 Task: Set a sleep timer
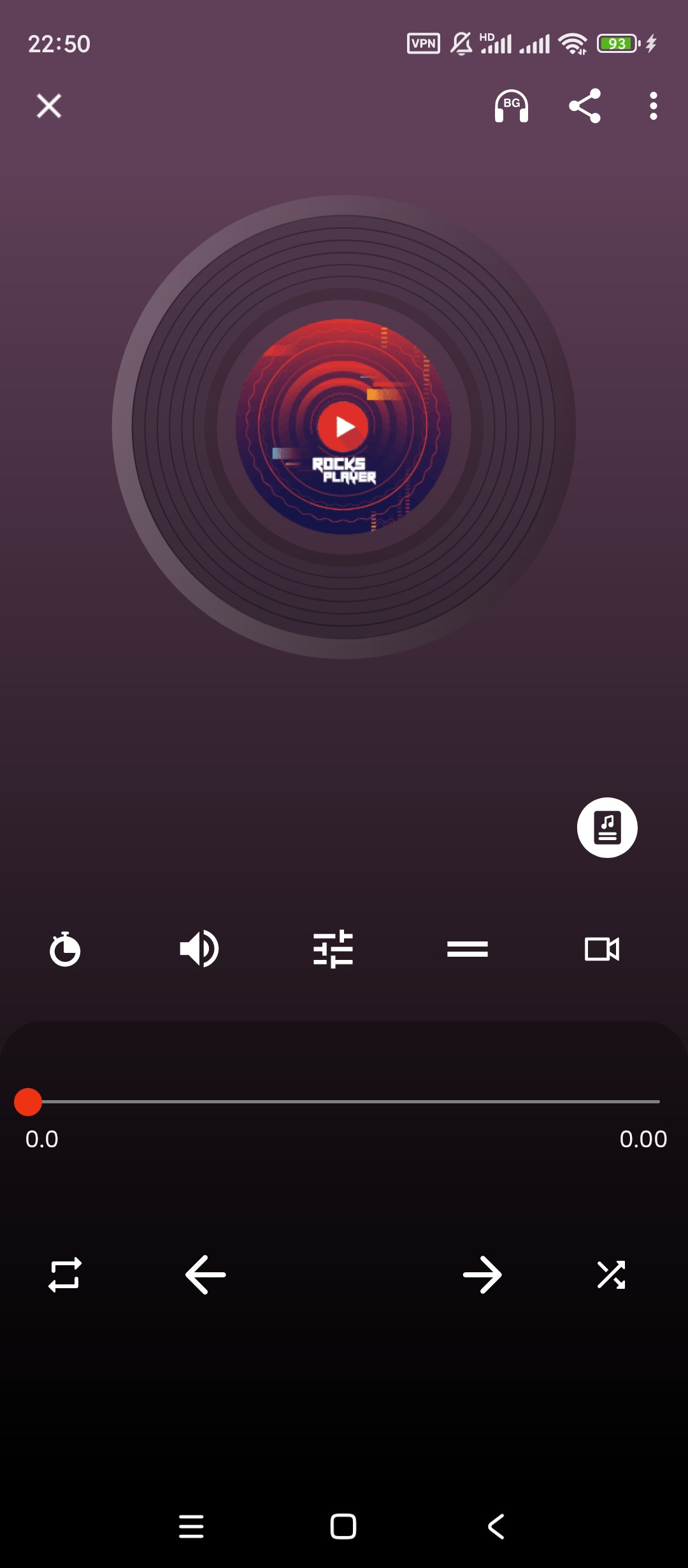[x=65, y=949]
